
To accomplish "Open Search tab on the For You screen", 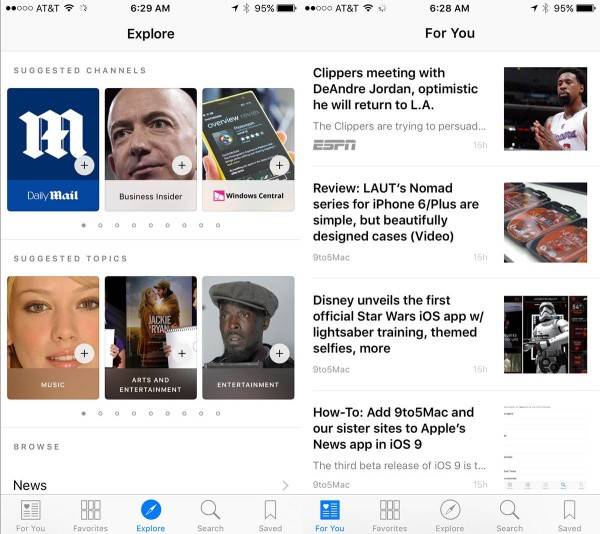I will pos(510,515).
